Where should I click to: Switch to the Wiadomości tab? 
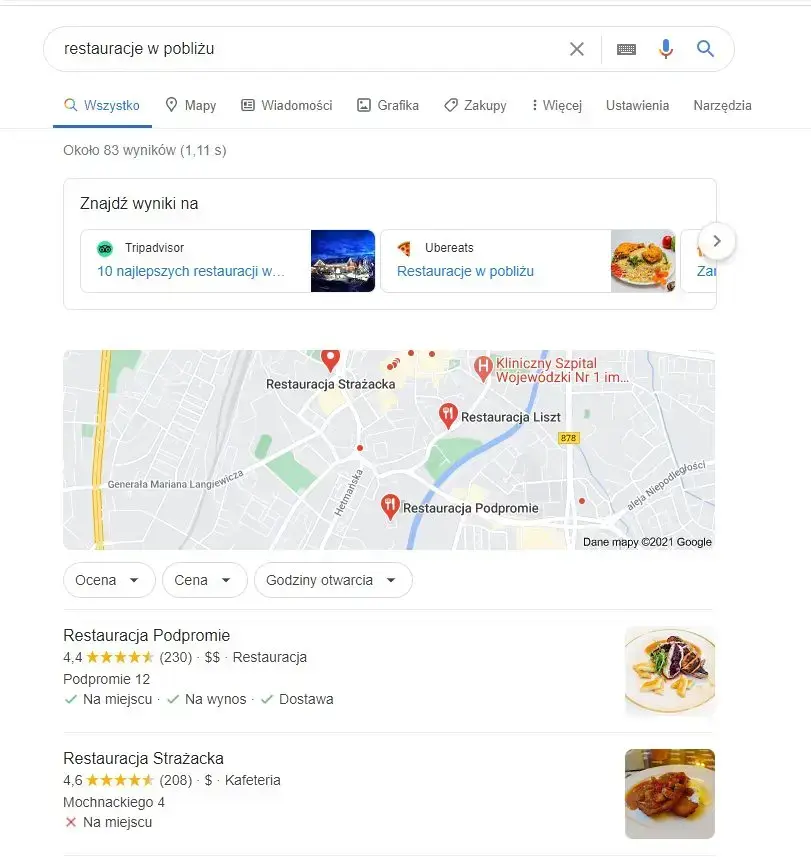click(x=286, y=105)
